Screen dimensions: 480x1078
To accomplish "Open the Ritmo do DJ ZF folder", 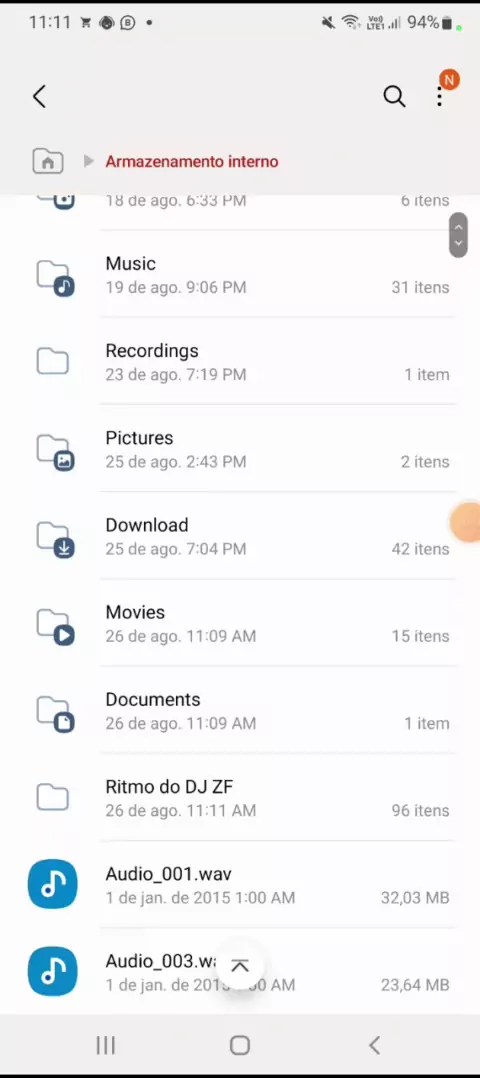I will pos(240,798).
